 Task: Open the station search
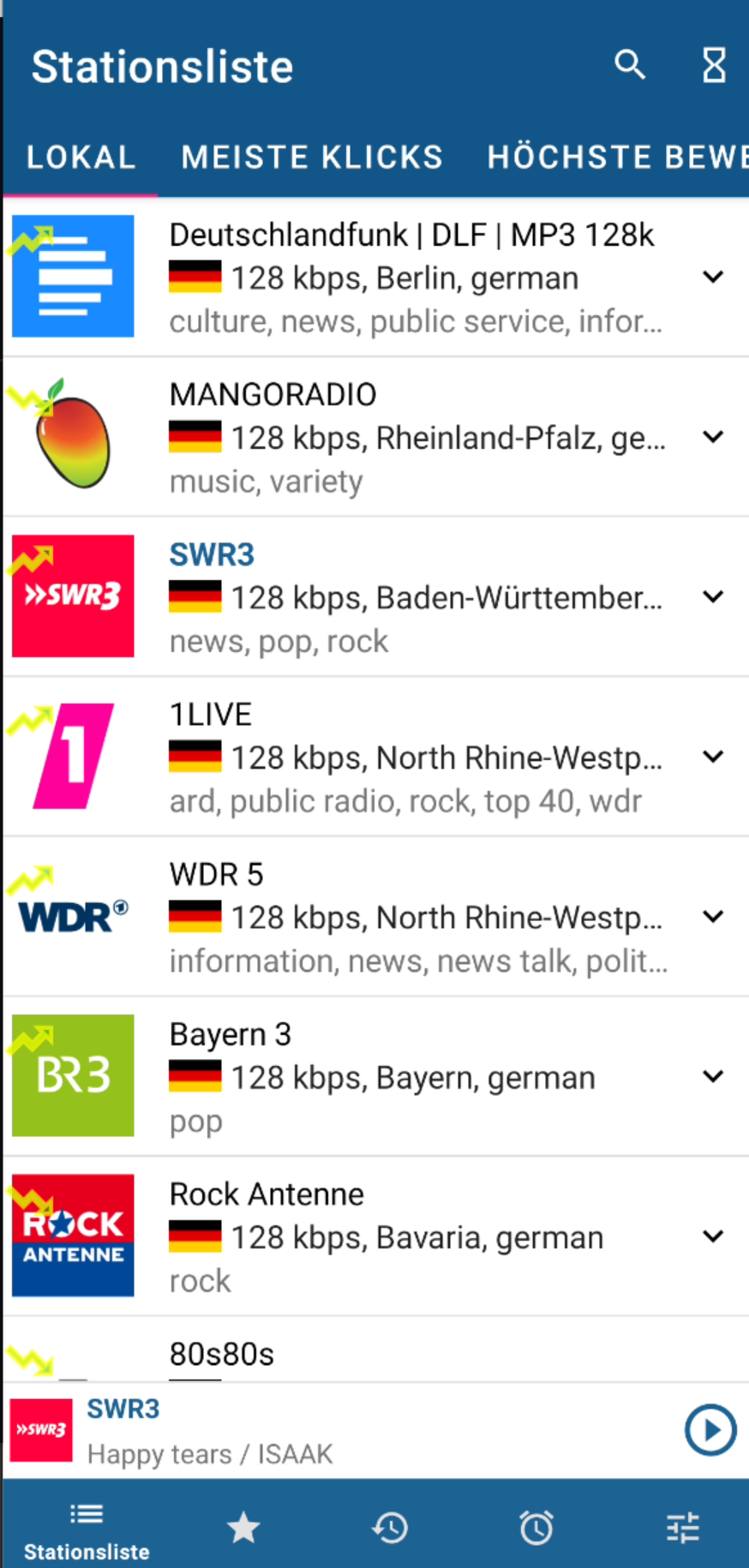[630, 65]
